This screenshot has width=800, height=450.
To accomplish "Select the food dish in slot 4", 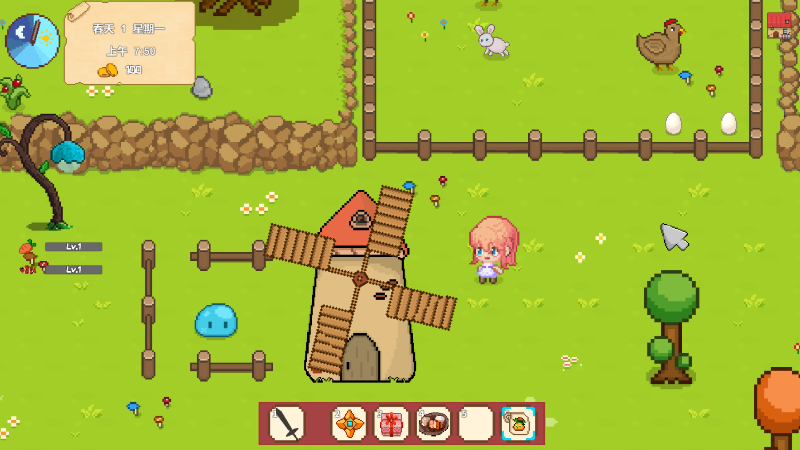I will click(433, 423).
